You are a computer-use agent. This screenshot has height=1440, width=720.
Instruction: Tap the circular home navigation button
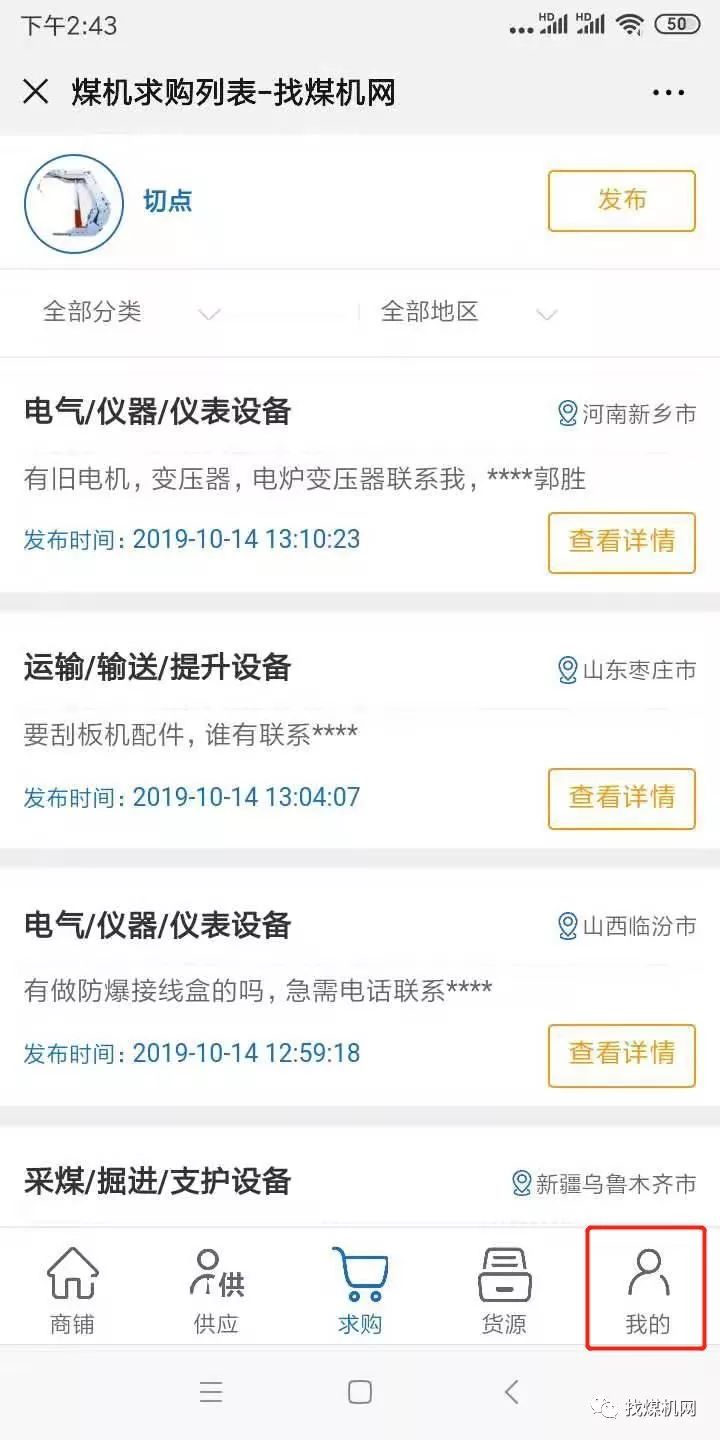coord(357,1392)
